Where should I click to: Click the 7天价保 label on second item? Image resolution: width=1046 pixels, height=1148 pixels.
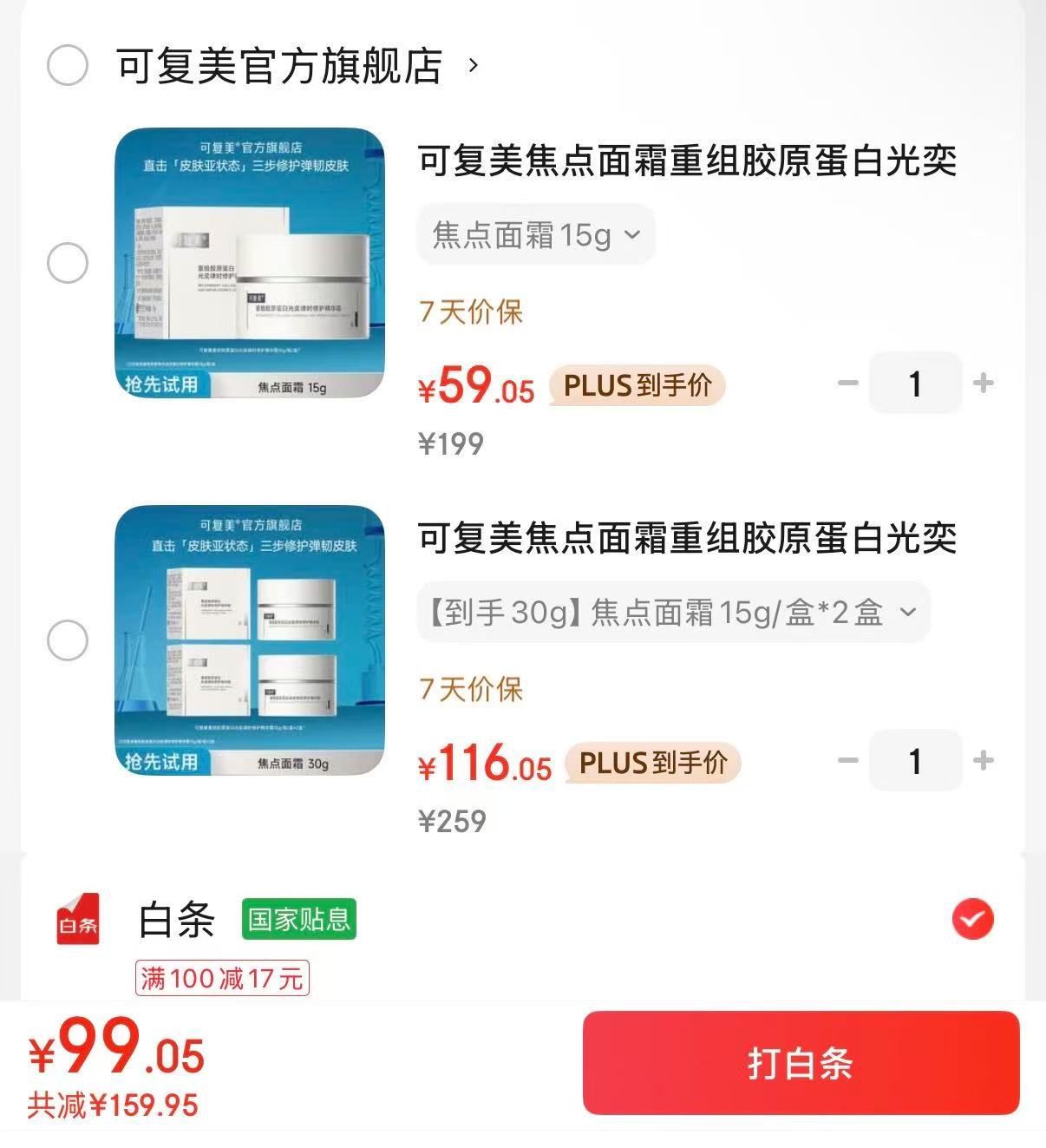[x=469, y=690]
